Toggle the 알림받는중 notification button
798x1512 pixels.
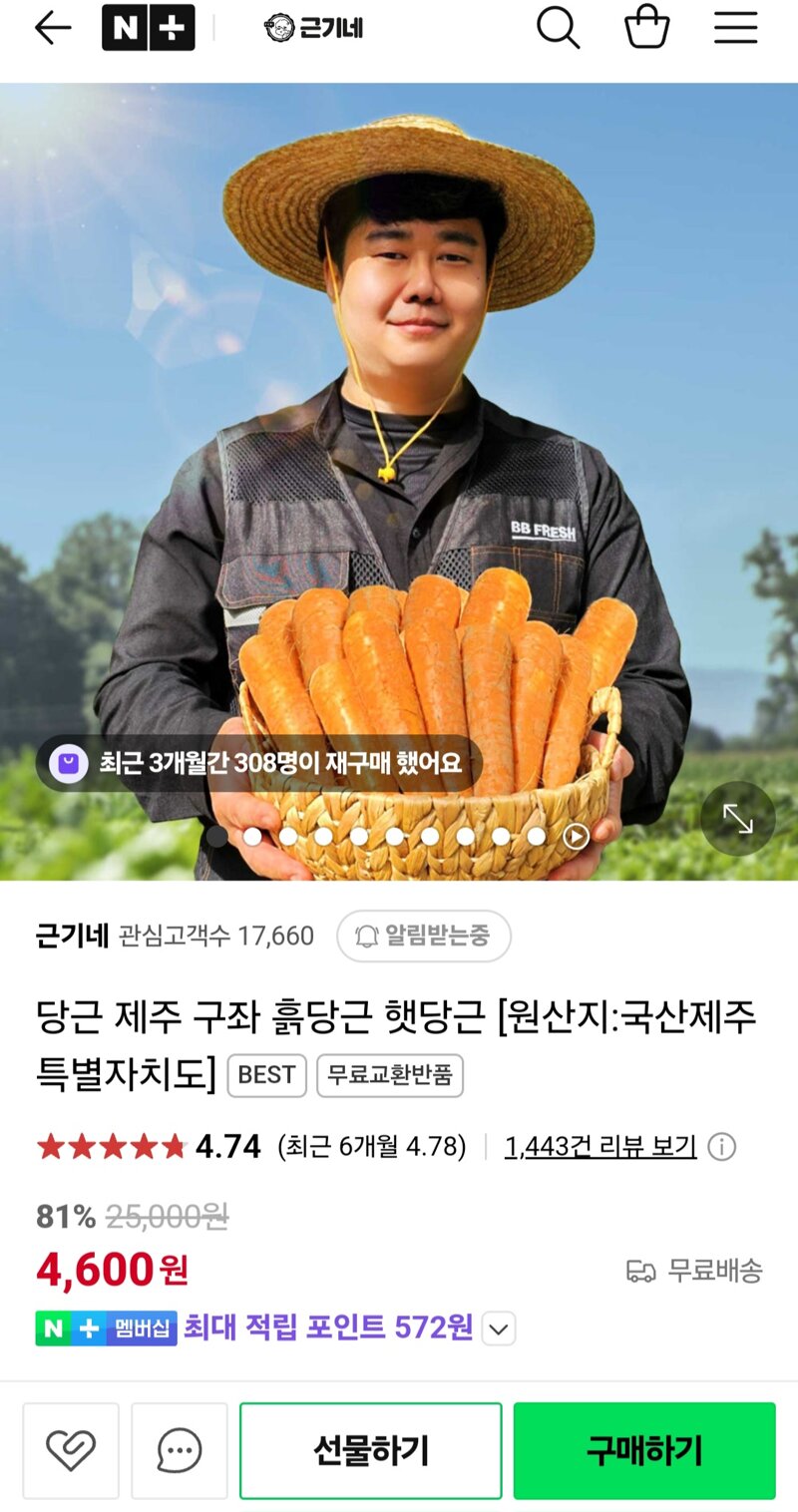coord(424,936)
